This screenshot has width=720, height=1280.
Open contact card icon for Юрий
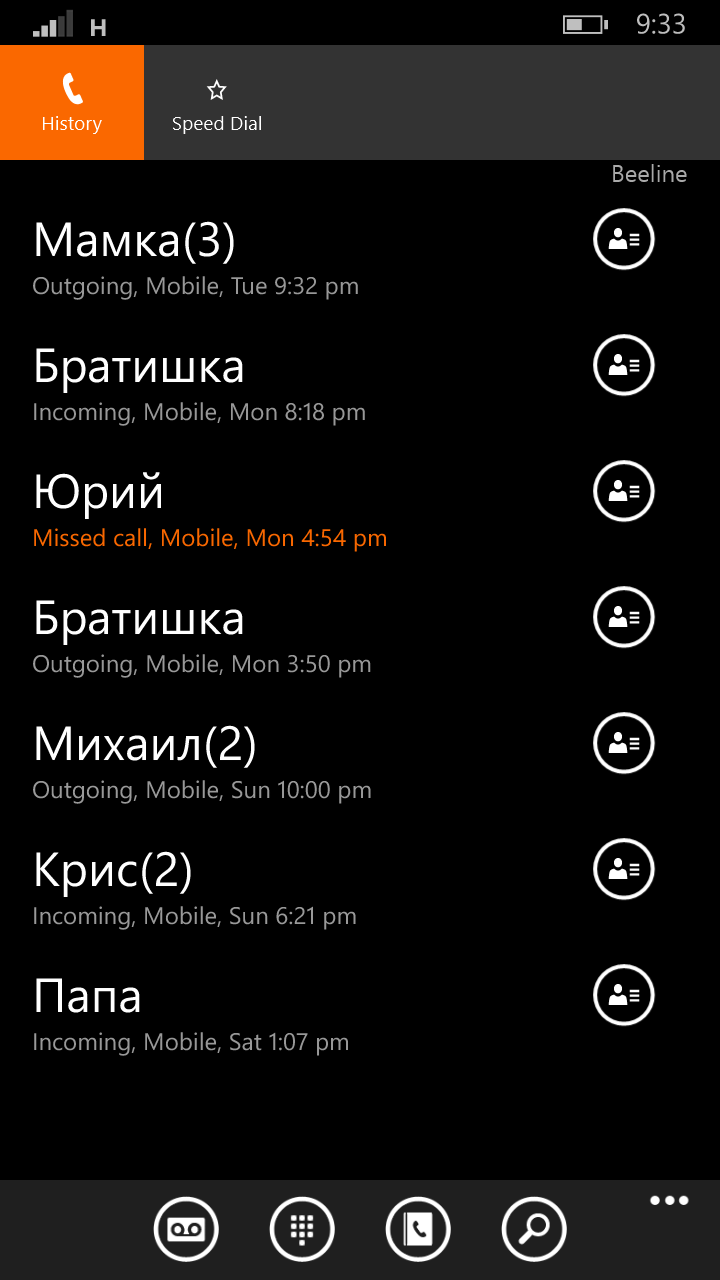pyautogui.click(x=624, y=491)
